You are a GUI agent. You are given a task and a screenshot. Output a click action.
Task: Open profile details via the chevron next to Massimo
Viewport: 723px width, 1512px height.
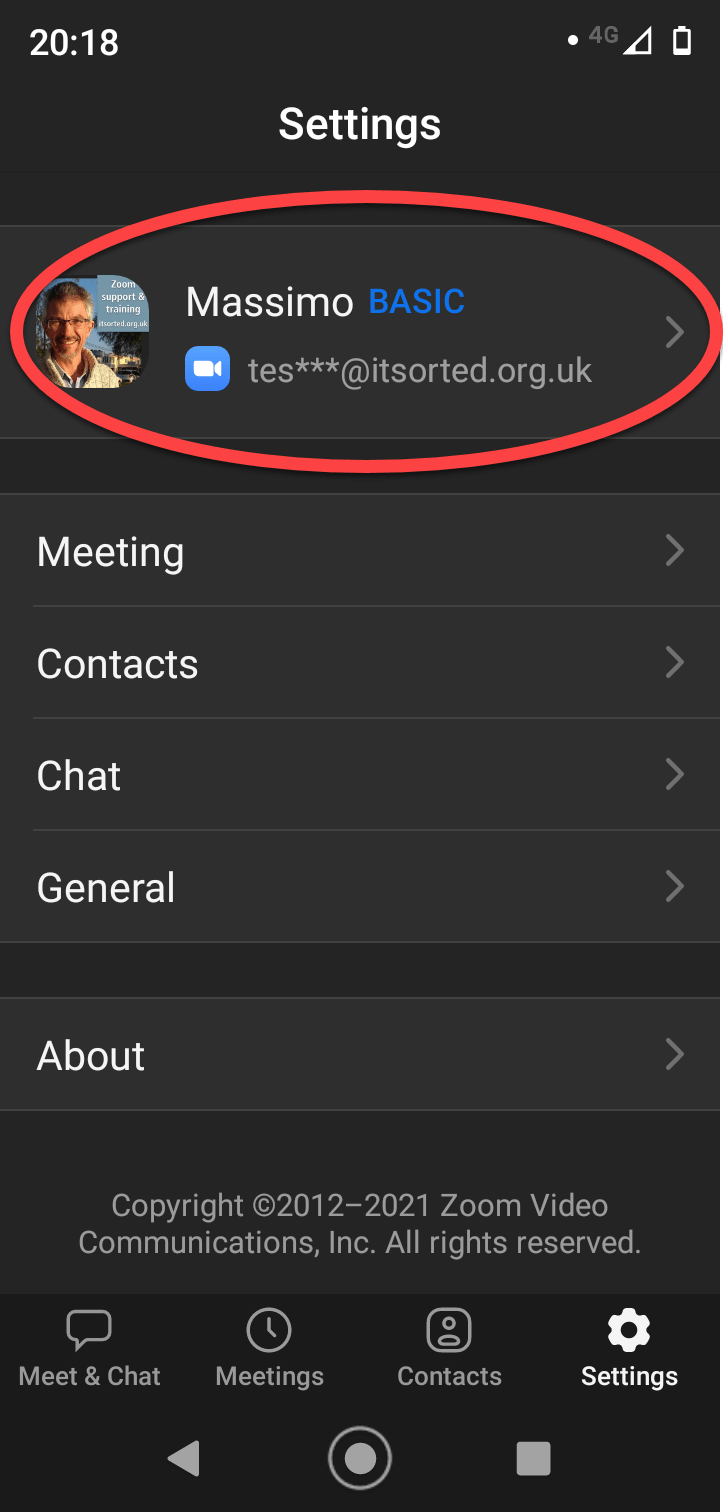675,332
